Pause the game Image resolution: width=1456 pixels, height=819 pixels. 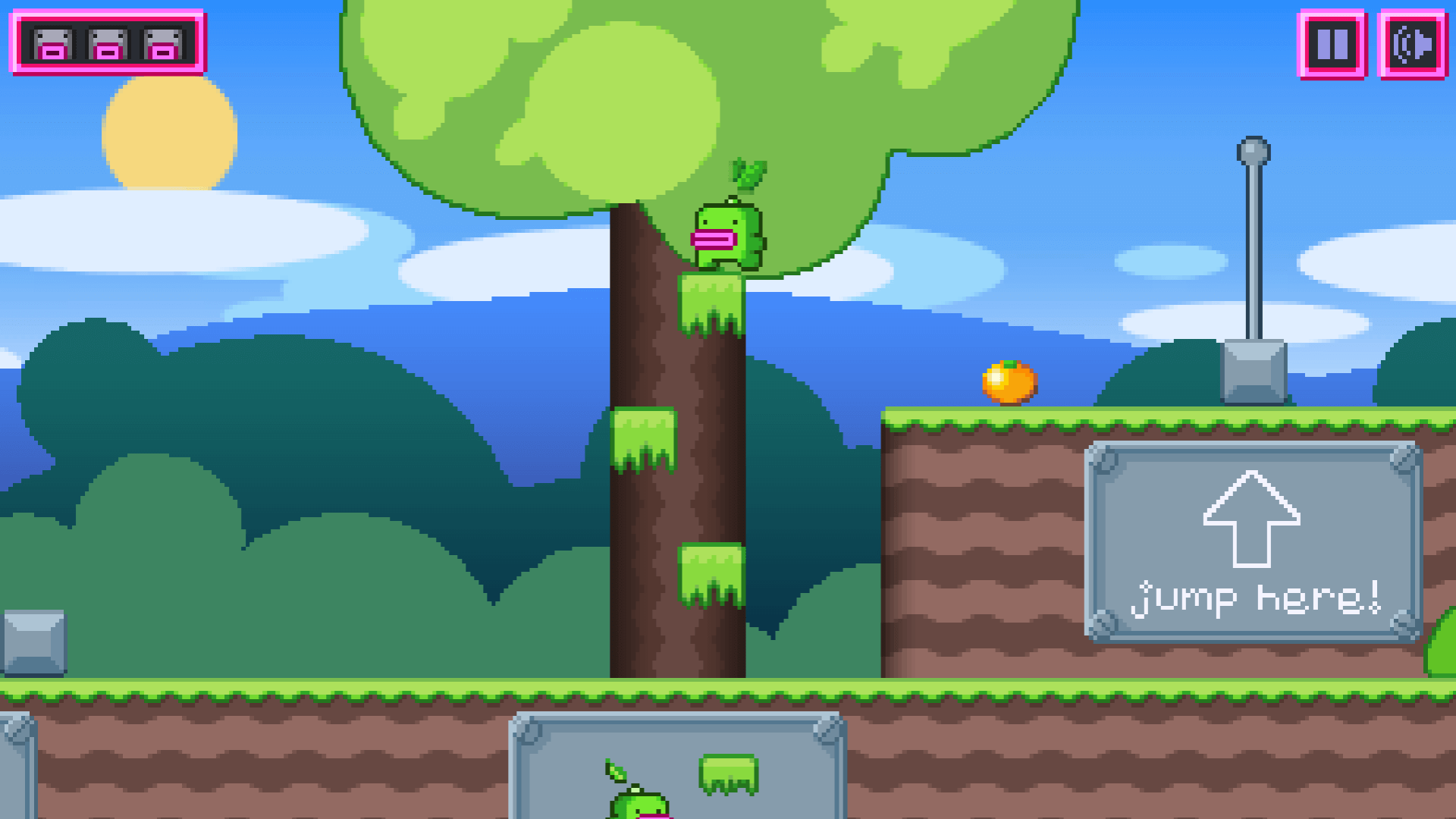tap(1332, 45)
